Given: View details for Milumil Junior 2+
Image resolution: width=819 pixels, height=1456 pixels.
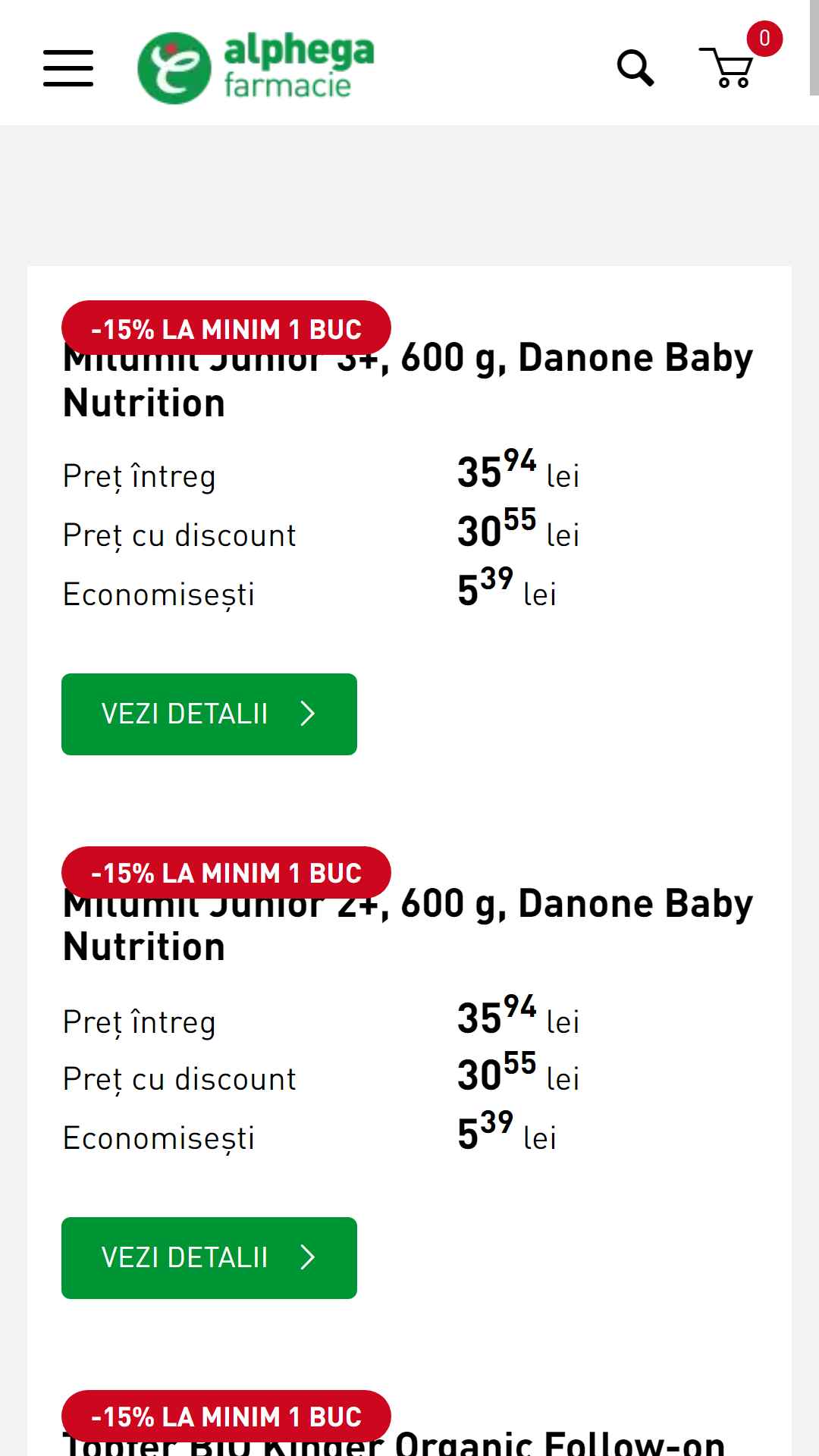Looking at the screenshot, I should pos(209,1258).
